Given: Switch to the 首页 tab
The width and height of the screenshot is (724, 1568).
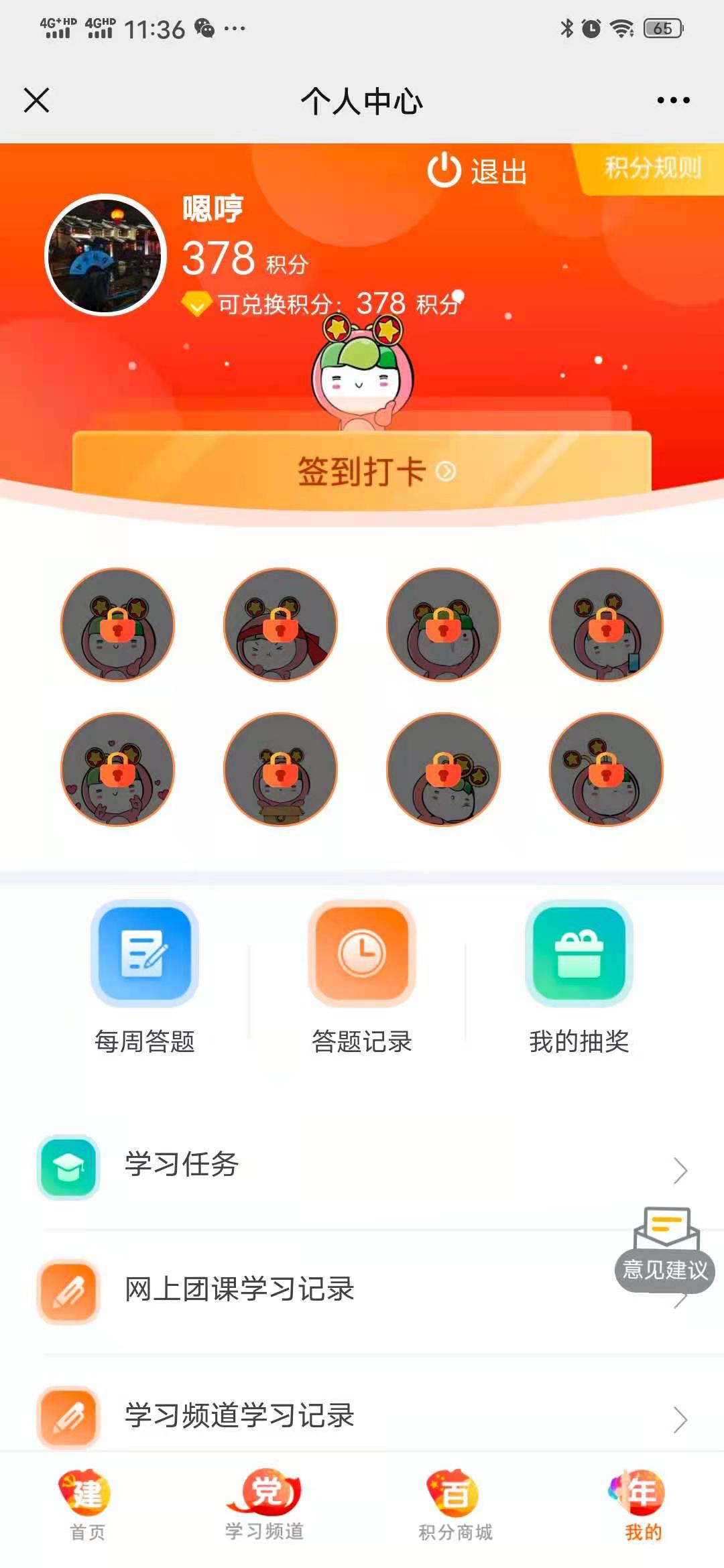Looking at the screenshot, I should (87, 1505).
